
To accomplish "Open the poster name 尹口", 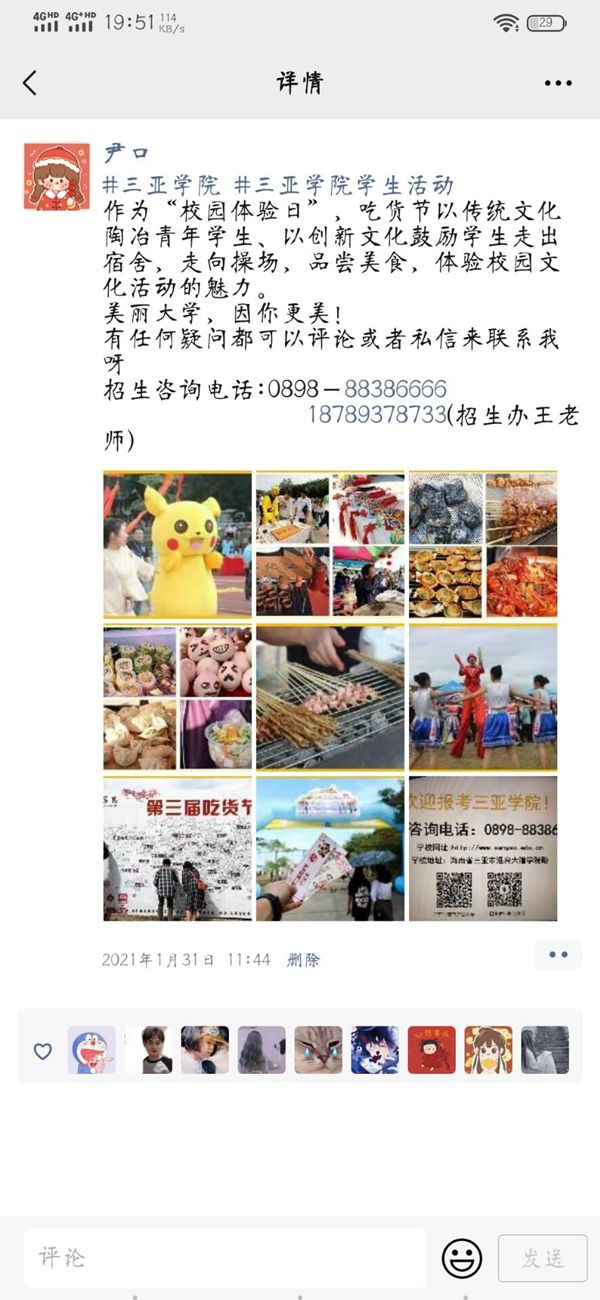I will (126, 153).
